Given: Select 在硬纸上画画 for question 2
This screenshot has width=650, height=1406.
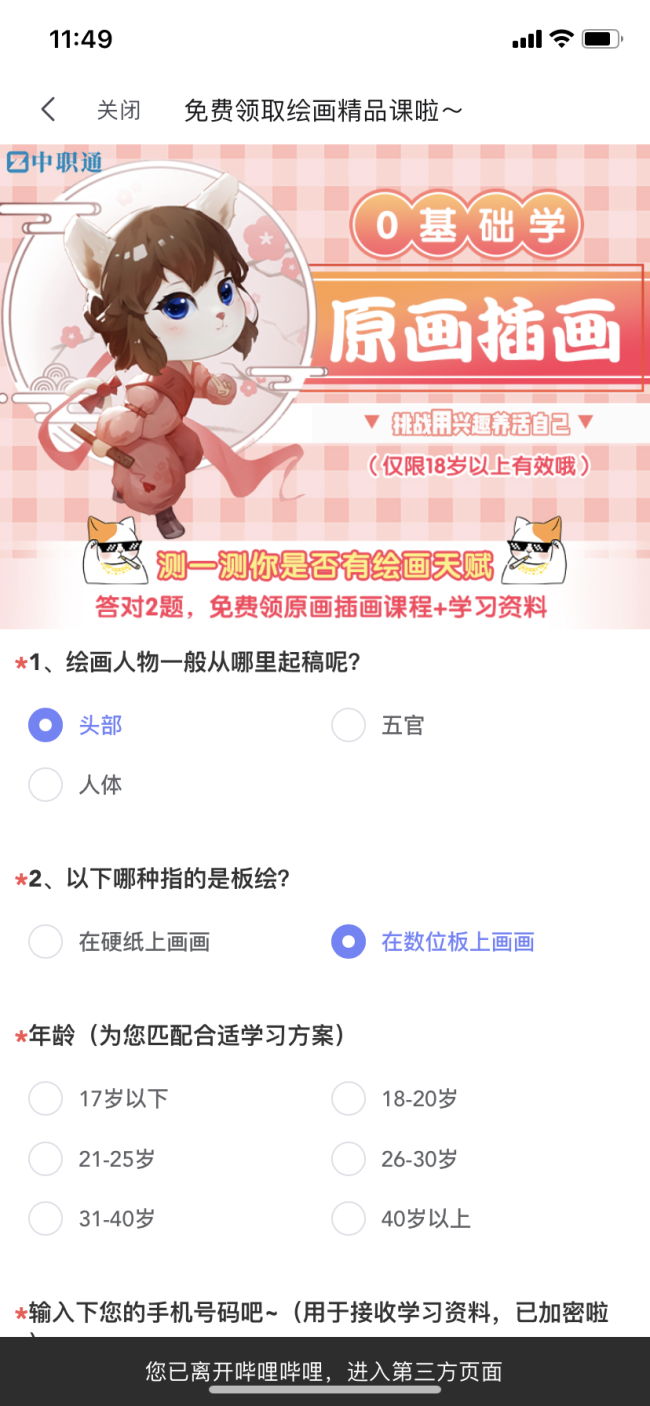Looking at the screenshot, I should coord(46,941).
